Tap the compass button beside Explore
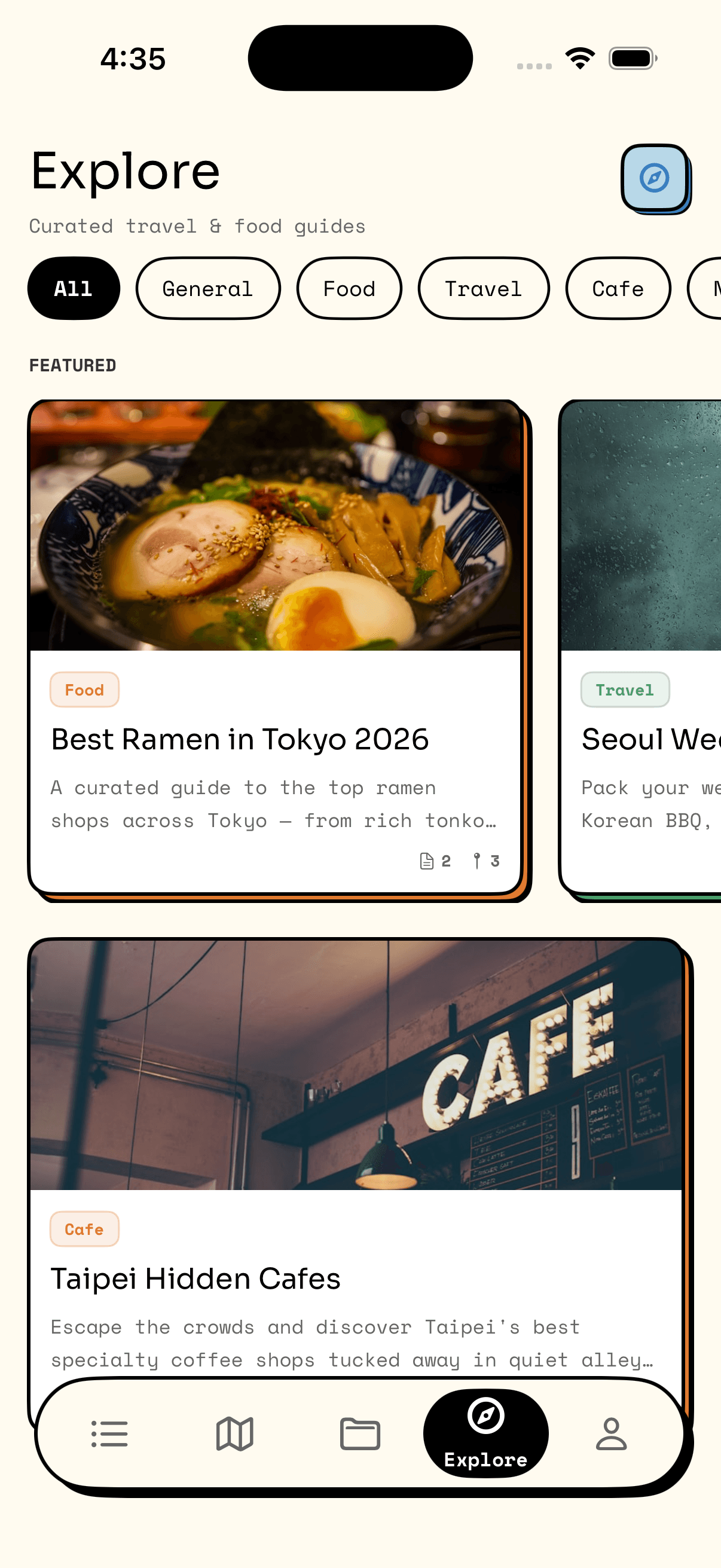Viewport: 721px width, 1568px height. click(x=654, y=178)
